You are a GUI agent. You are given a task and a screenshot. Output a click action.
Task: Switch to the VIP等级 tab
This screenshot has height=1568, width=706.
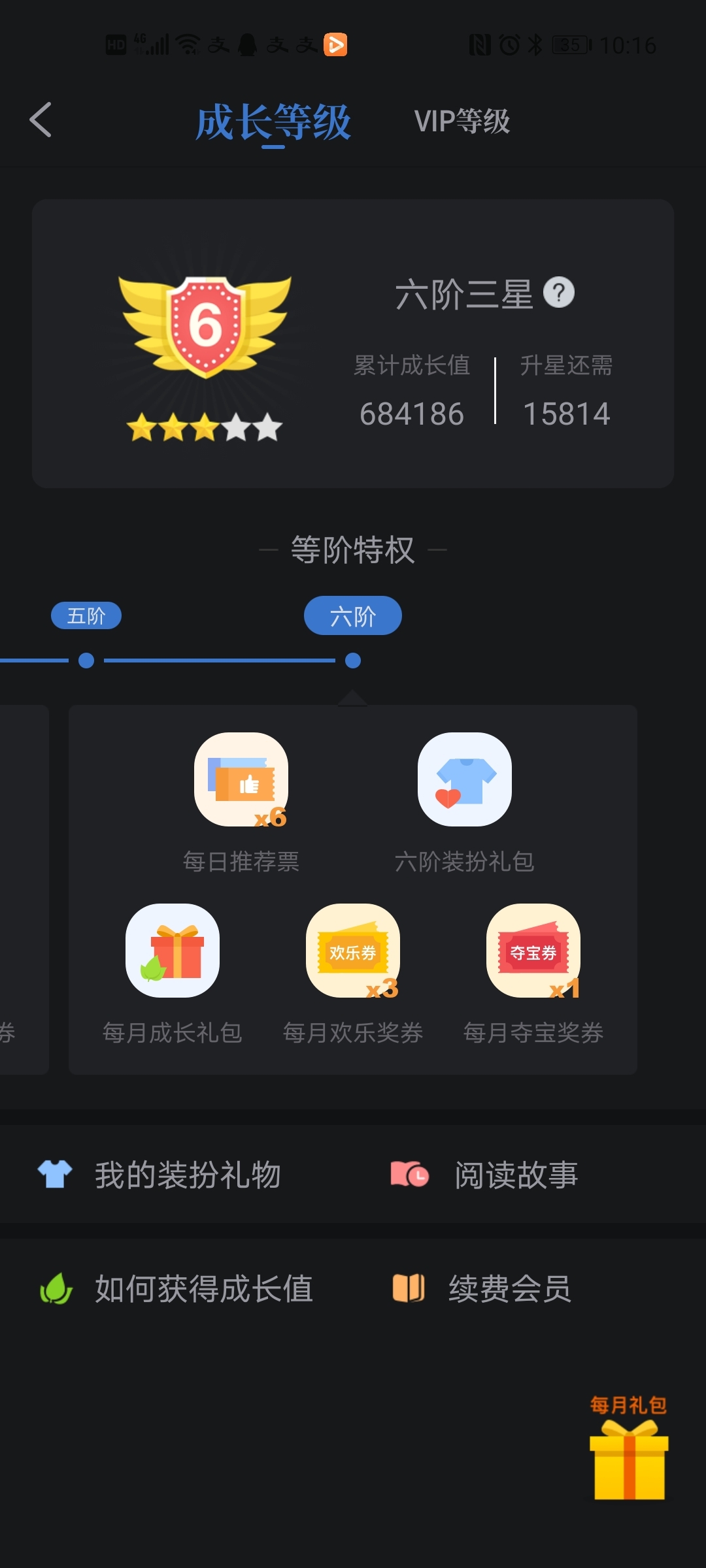[462, 122]
